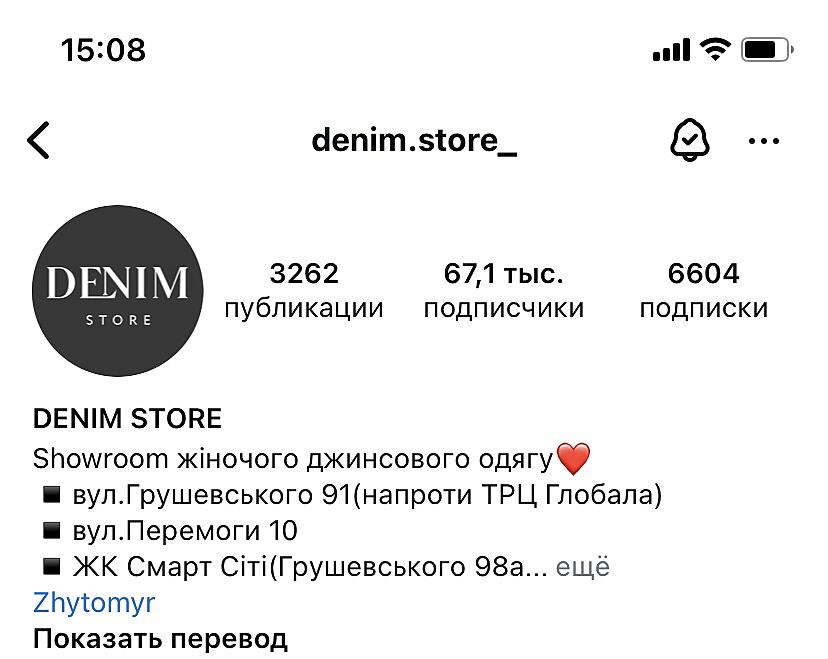This screenshot has width=828, height=659.
Task: Open the 67,1 тыс. подписчики list
Action: tap(503, 290)
